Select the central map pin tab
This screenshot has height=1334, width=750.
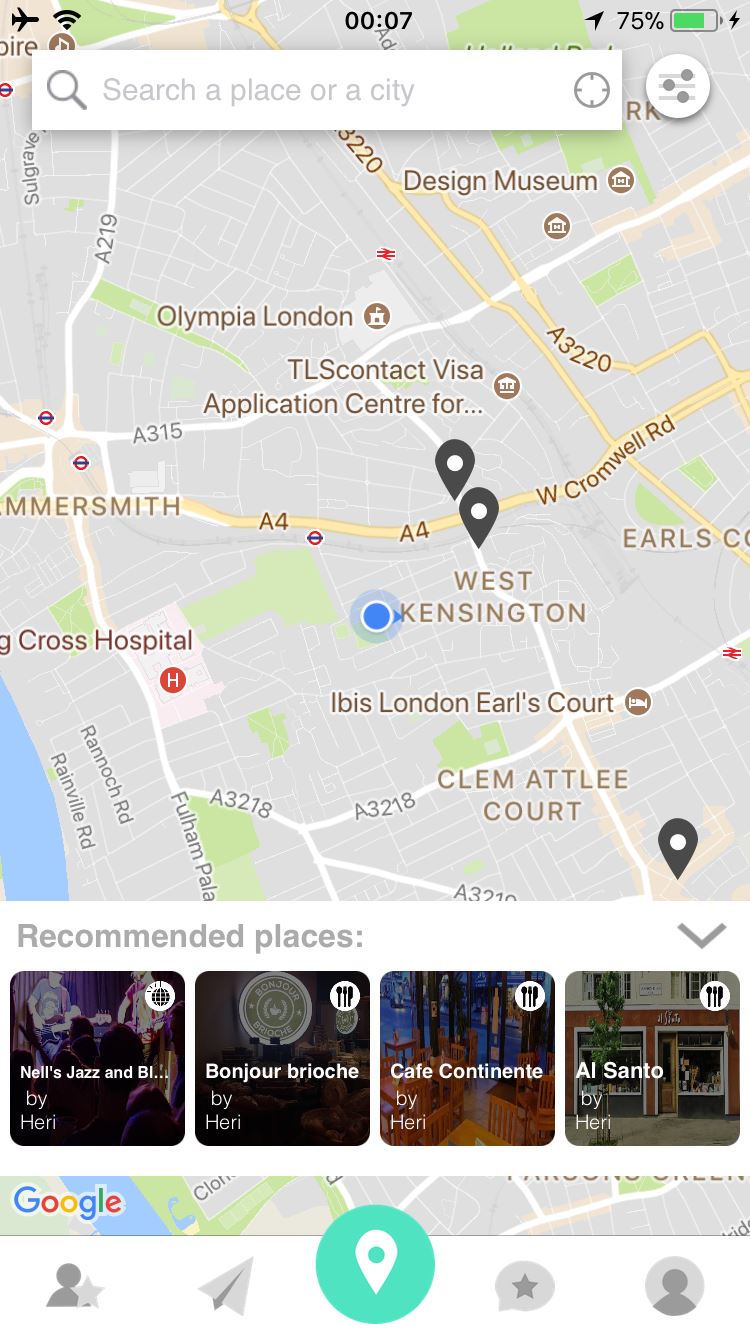(x=375, y=1265)
